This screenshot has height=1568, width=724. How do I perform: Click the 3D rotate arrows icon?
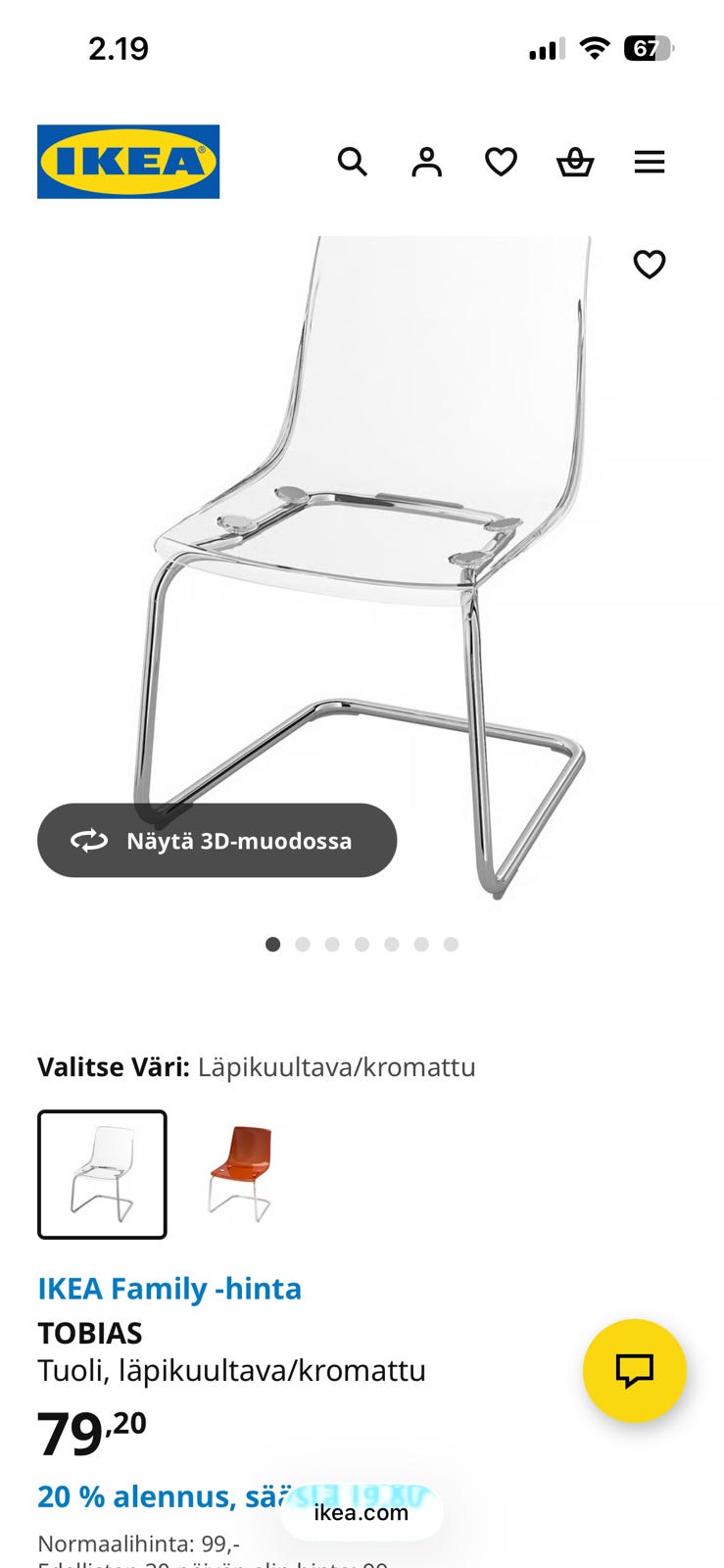(91, 840)
